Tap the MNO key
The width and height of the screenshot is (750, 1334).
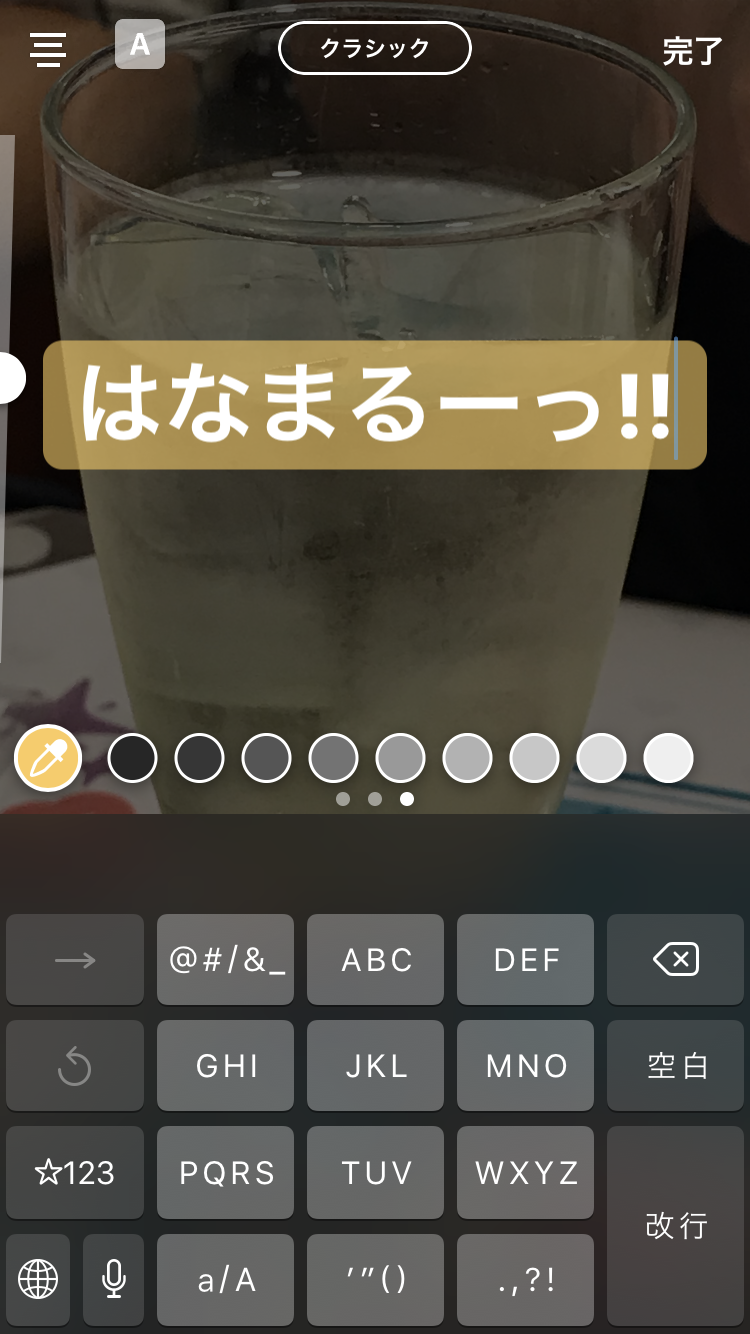pos(526,1066)
